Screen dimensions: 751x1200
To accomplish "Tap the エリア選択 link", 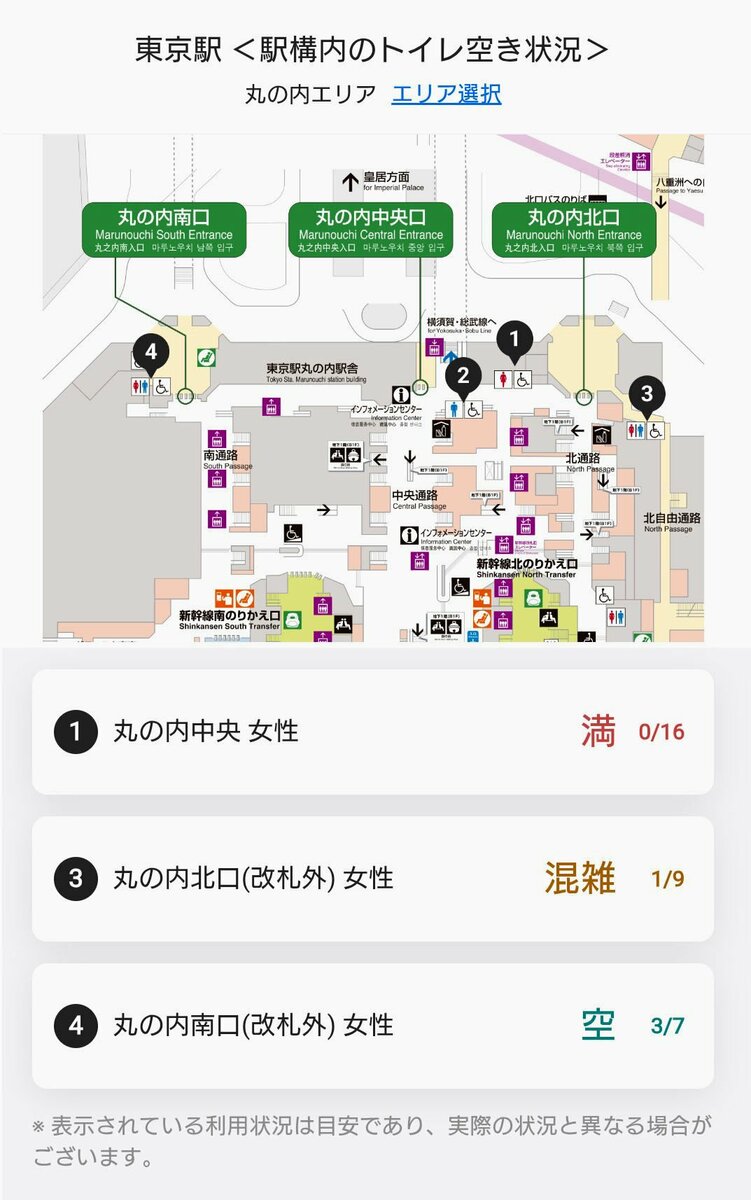I will [x=446, y=95].
